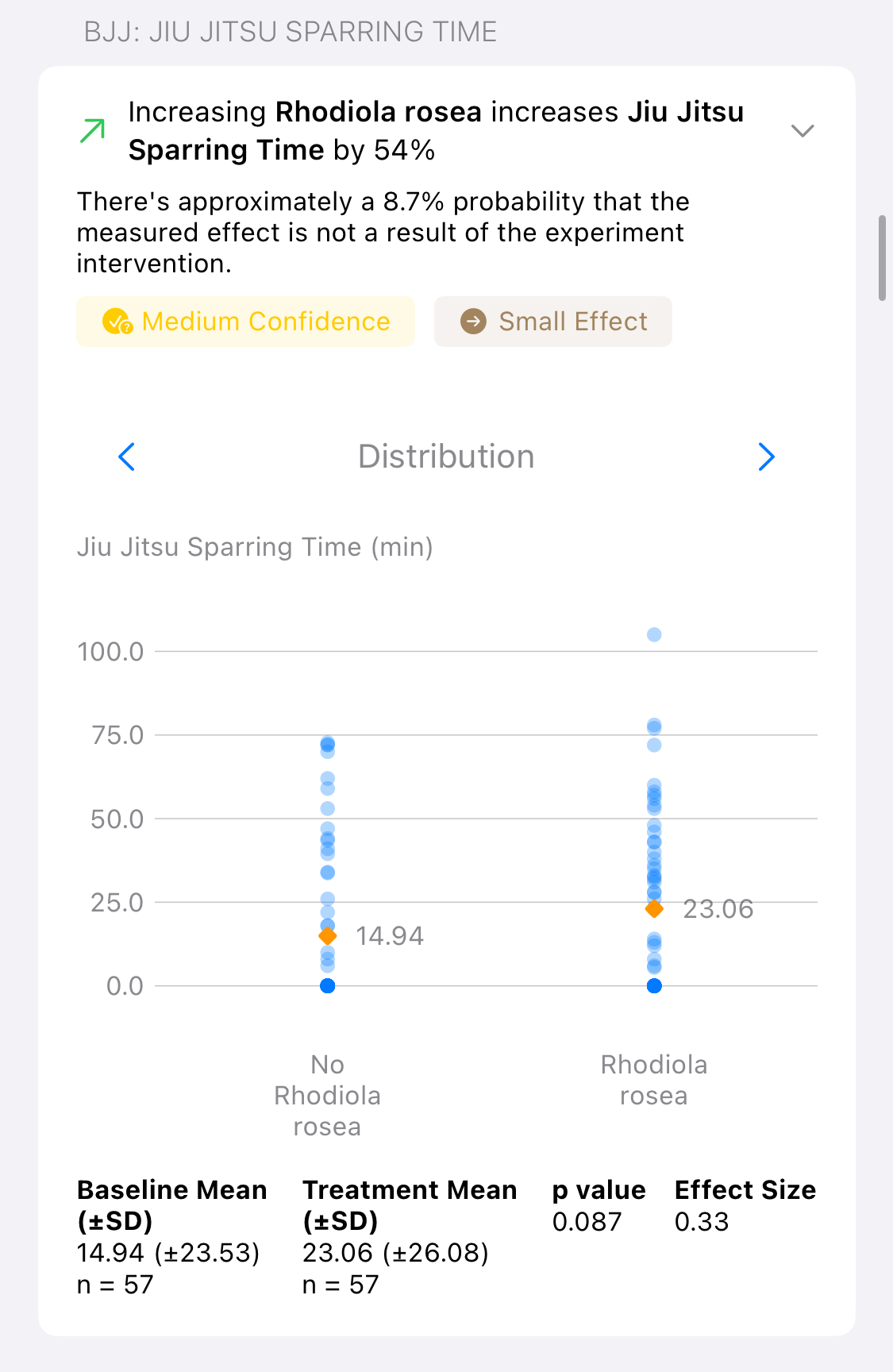Tap the Medium Confidence badge
Viewport: 893px width, 1372px height.
click(x=245, y=322)
